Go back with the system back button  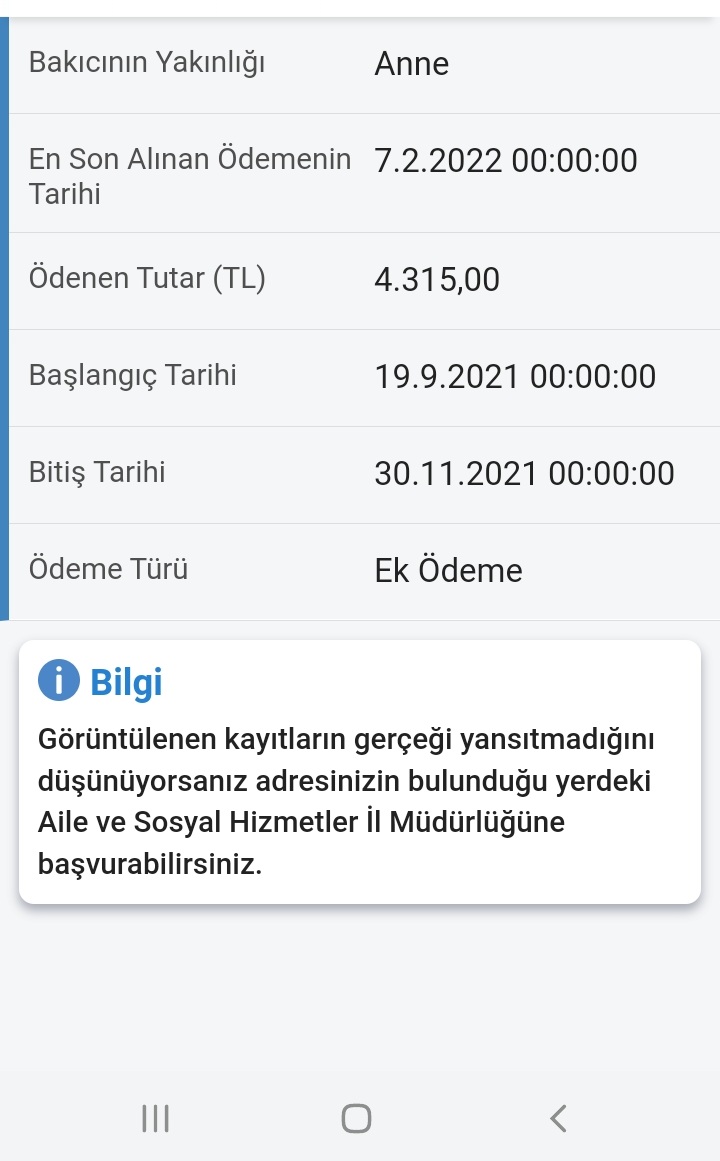(559, 1117)
